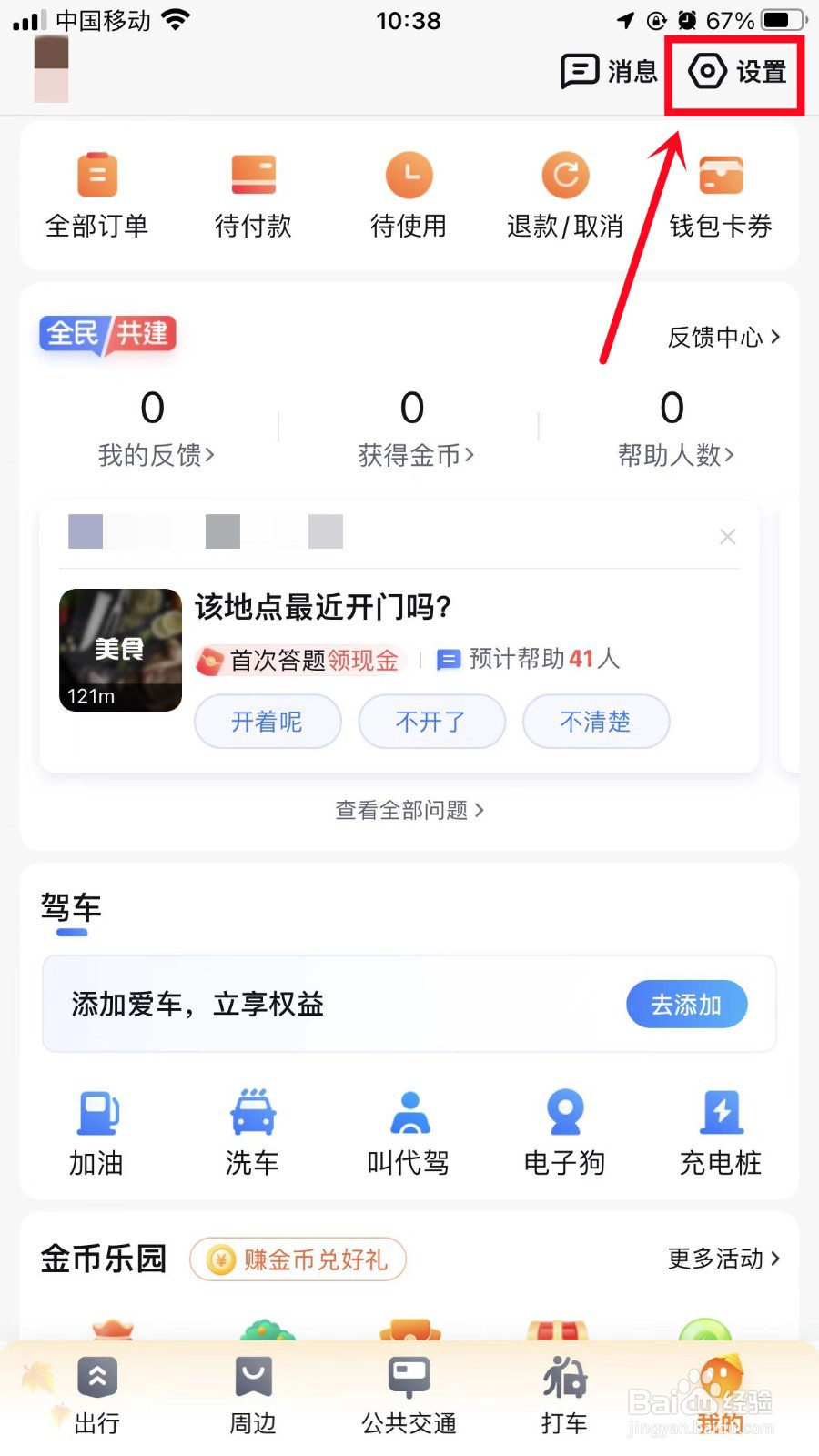Open 加油 refueling service
The image size is (819, 1456).
(x=96, y=1133)
